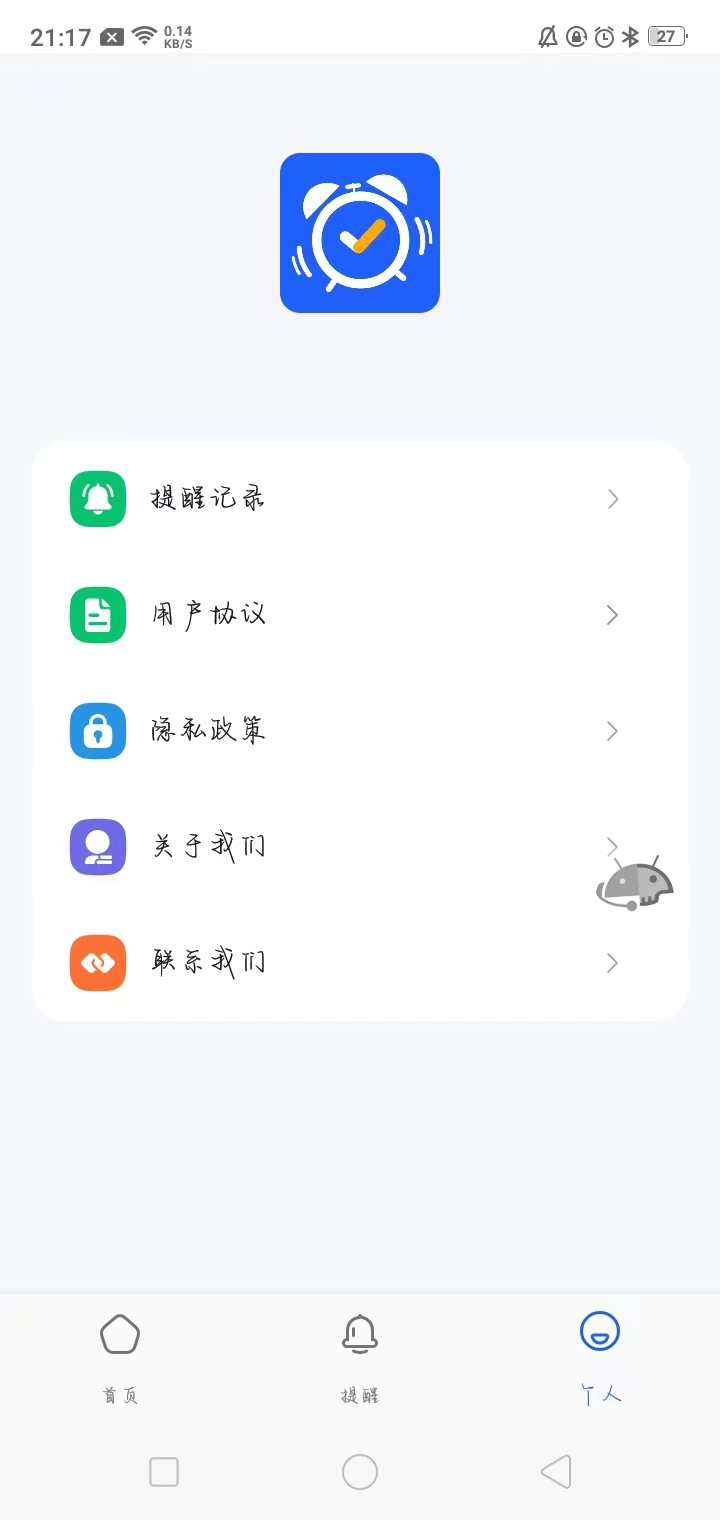Tap the battery level indicator
720x1520 pixels.
665,36
